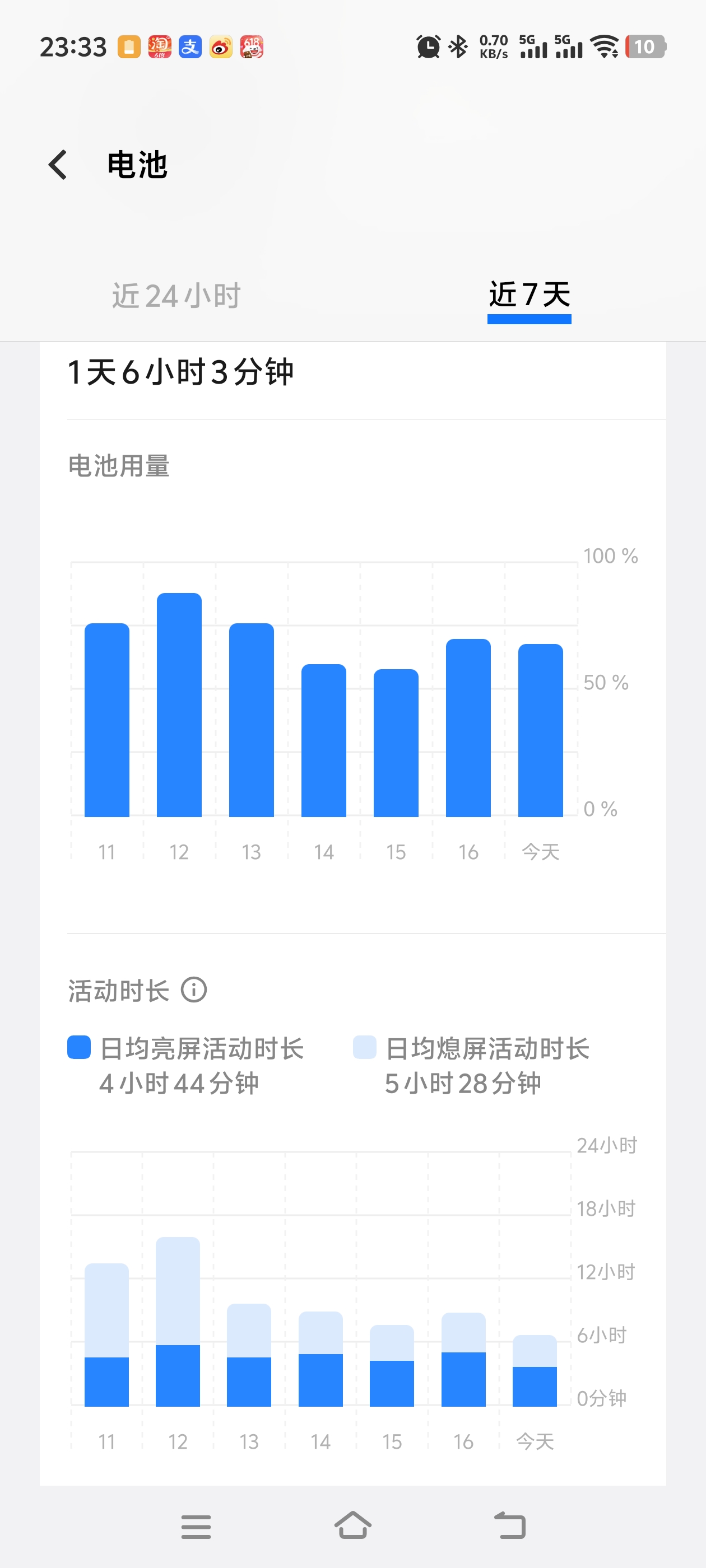Select the 近7天 tab
Image resolution: width=706 pixels, height=1568 pixels.
(529, 296)
